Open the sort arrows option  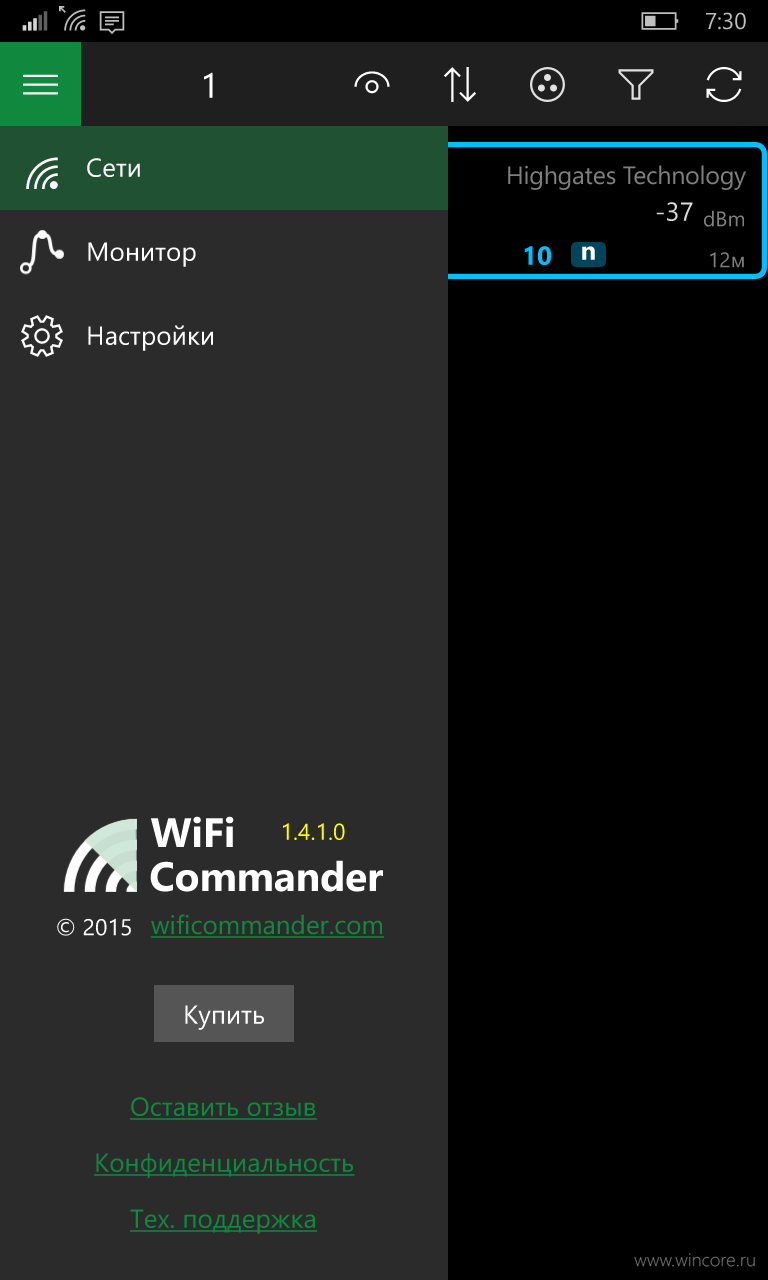point(460,85)
